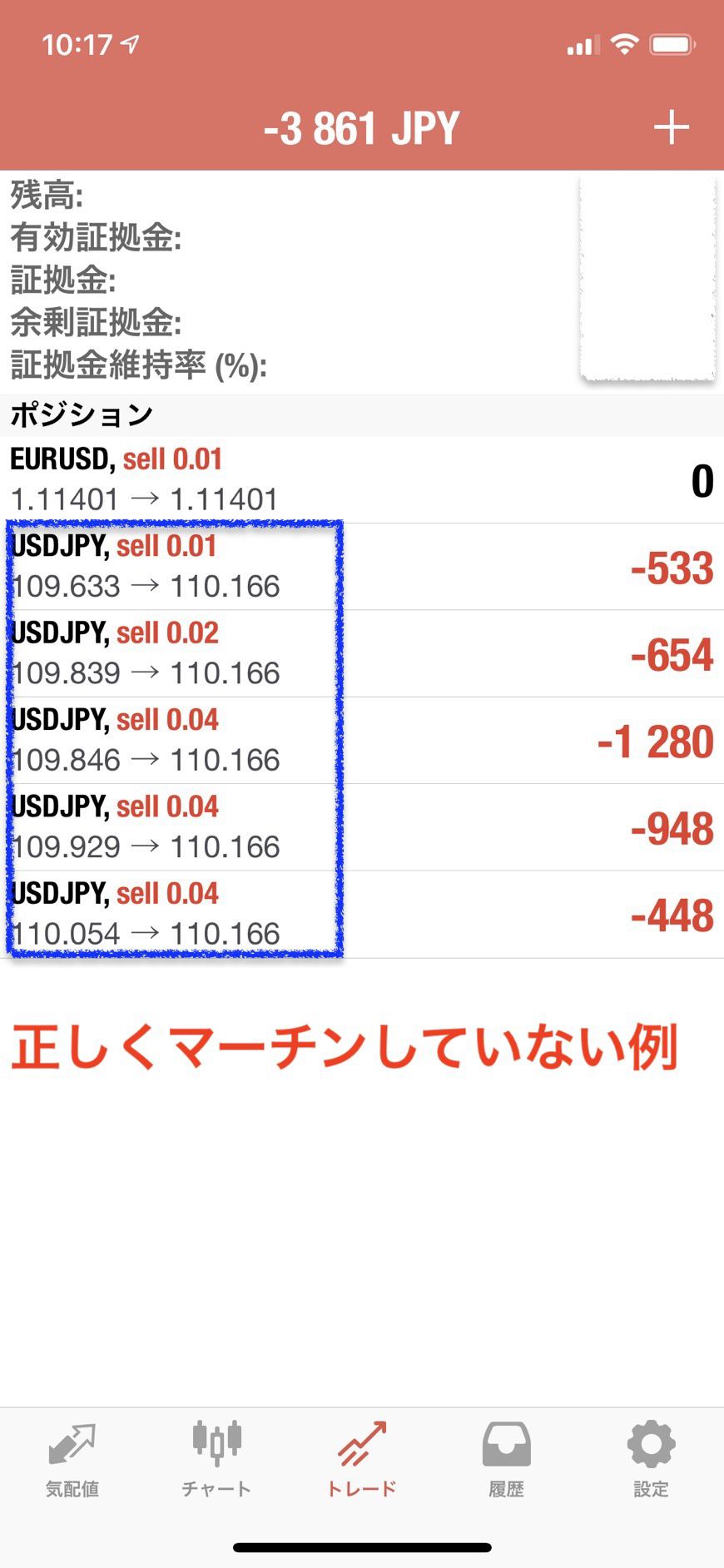Select USDJPY sell 0.02 position at 109.839

[361, 653]
